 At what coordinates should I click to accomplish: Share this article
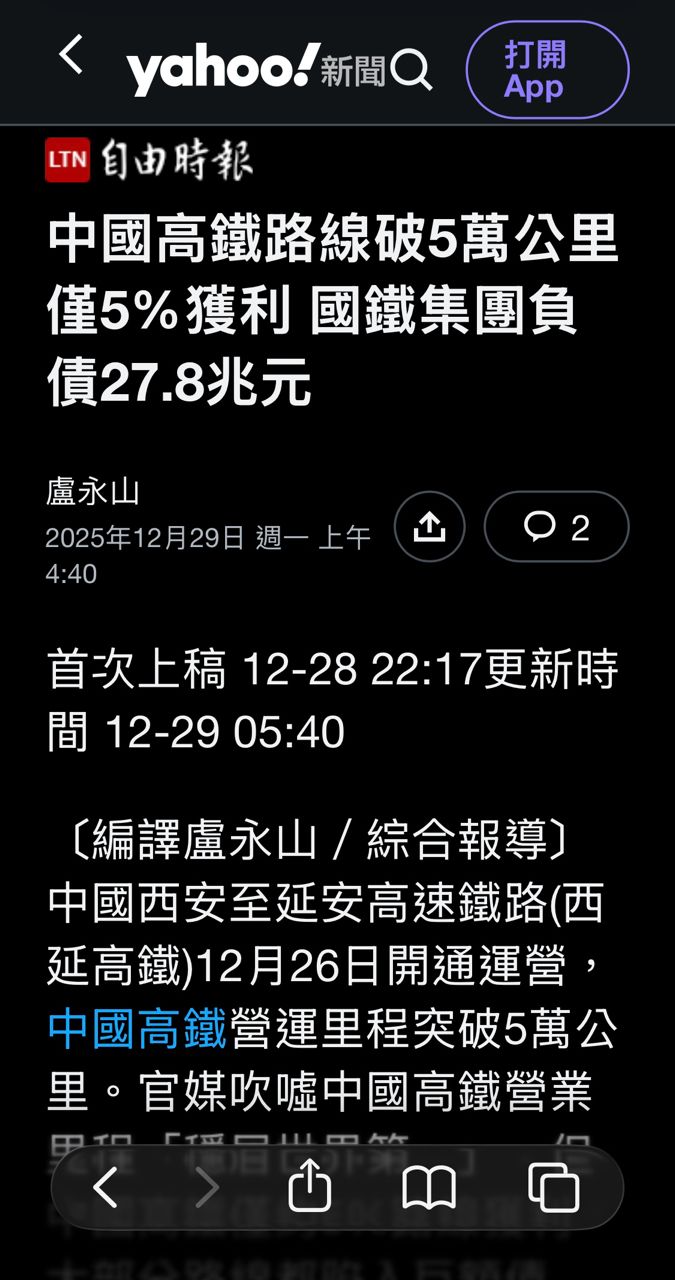pos(429,527)
